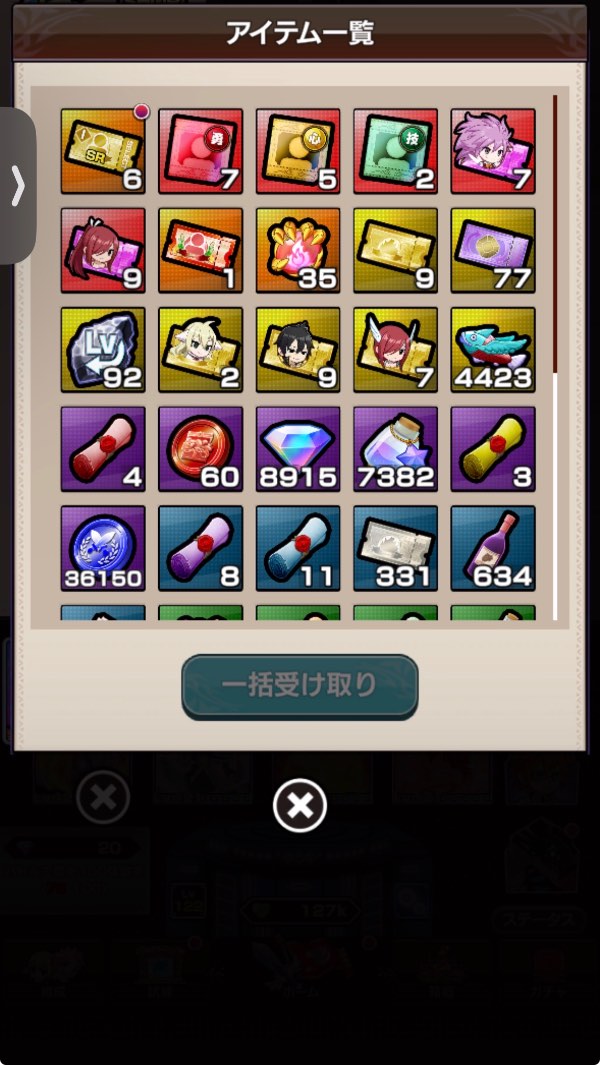Select the flaming crown item showing 35
Viewport: 600px width, 1065px height.
[298, 250]
